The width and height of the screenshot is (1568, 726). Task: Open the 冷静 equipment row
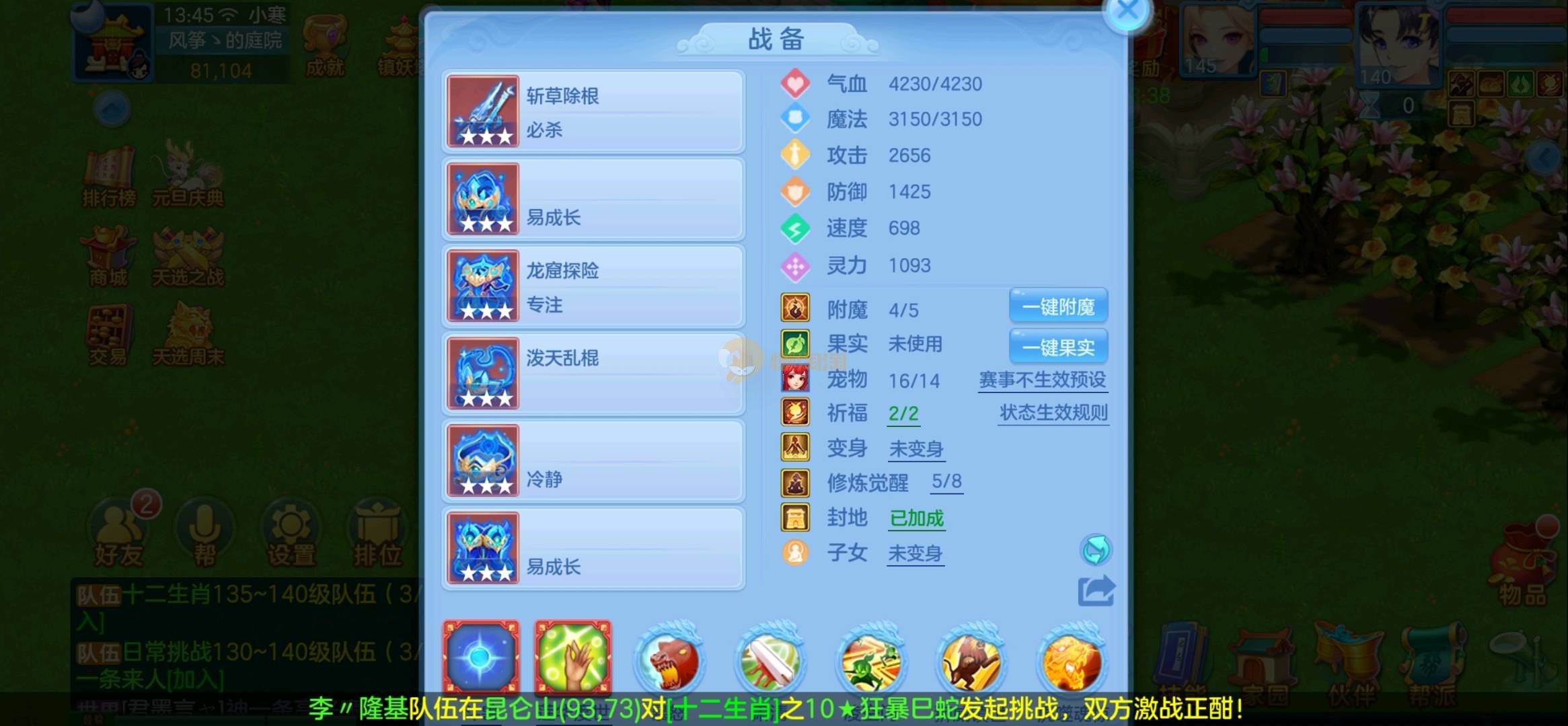point(593,461)
